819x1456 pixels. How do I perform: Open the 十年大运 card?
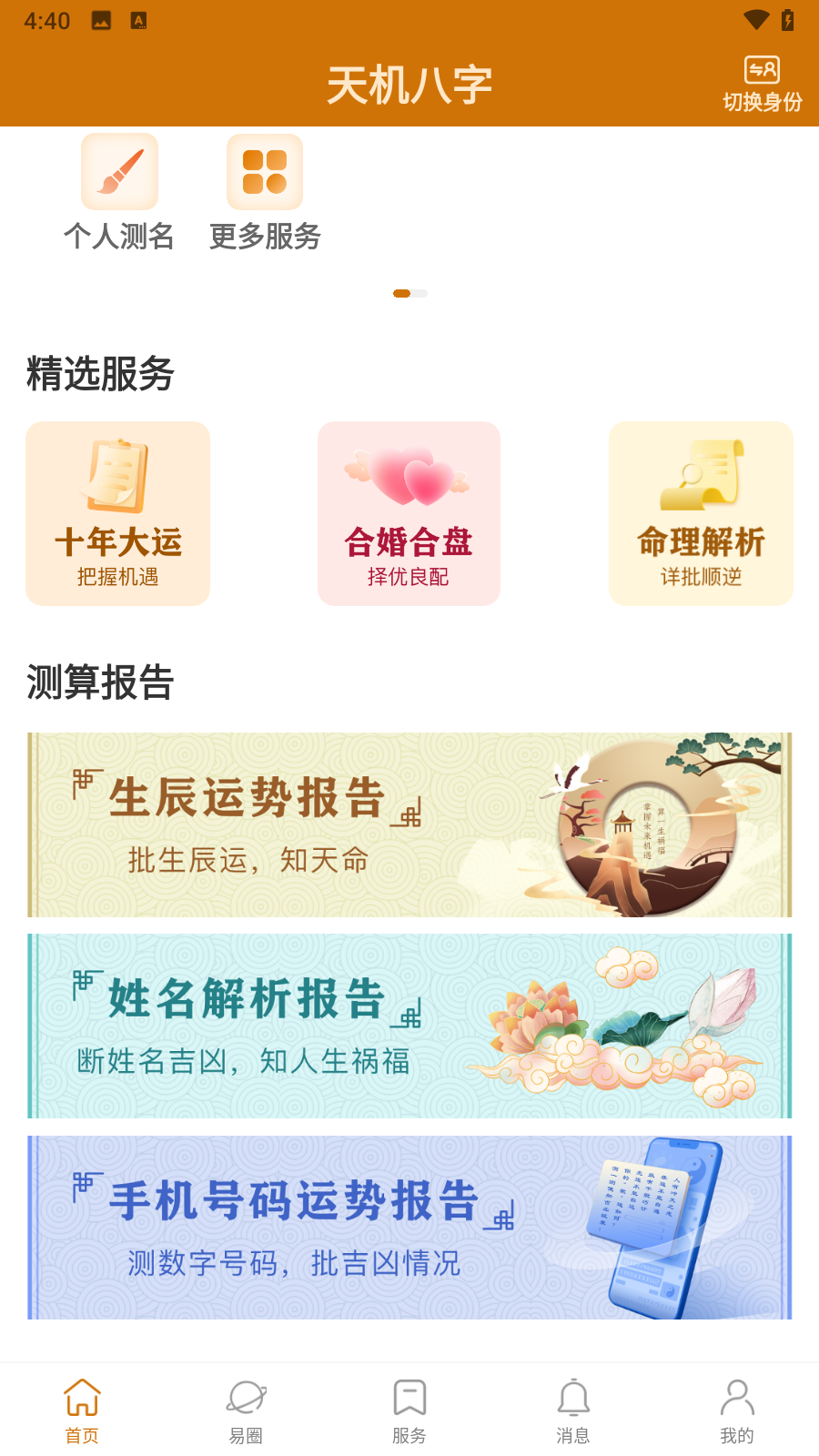click(118, 513)
